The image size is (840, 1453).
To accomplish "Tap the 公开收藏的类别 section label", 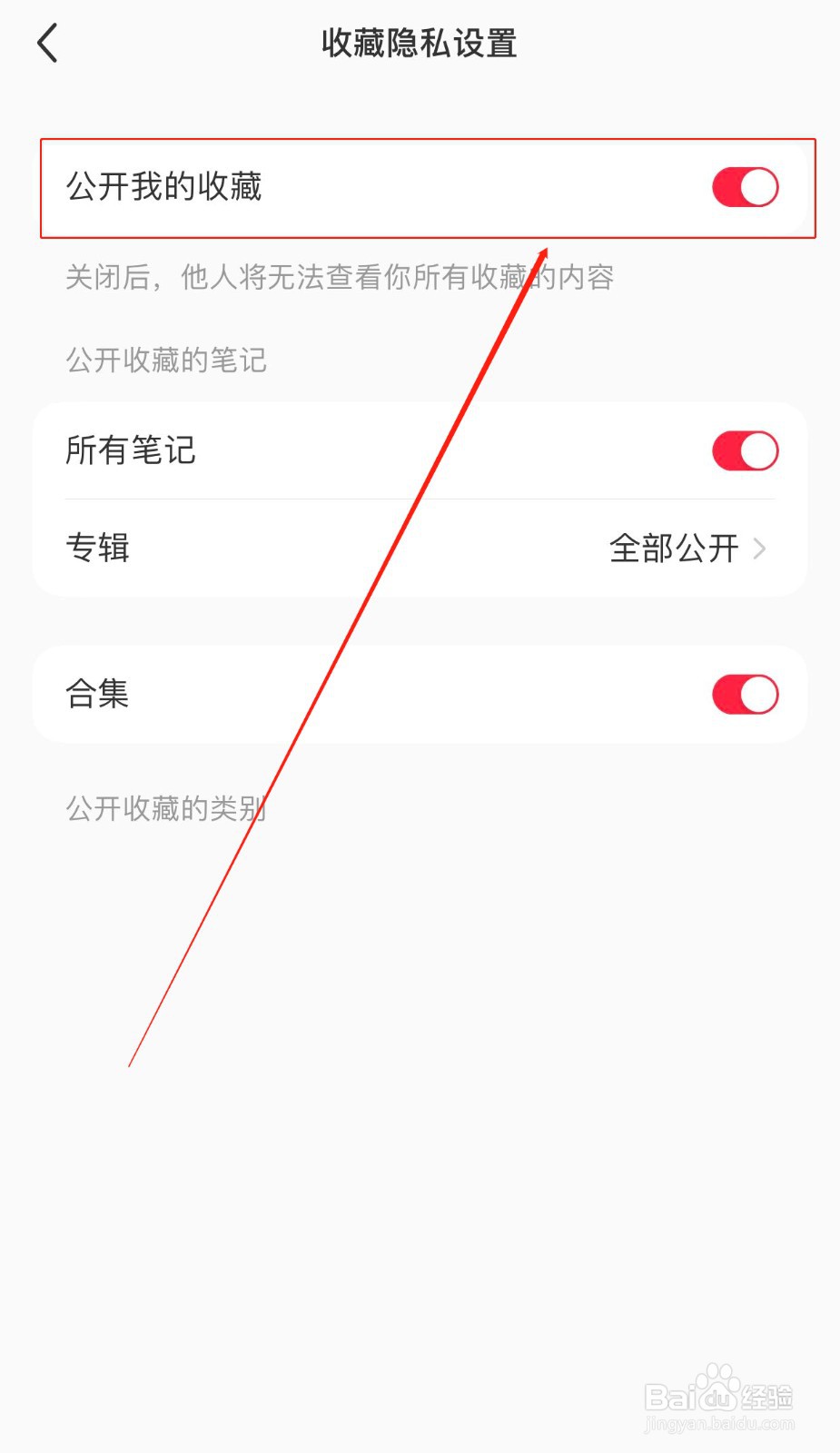I will 165,806.
